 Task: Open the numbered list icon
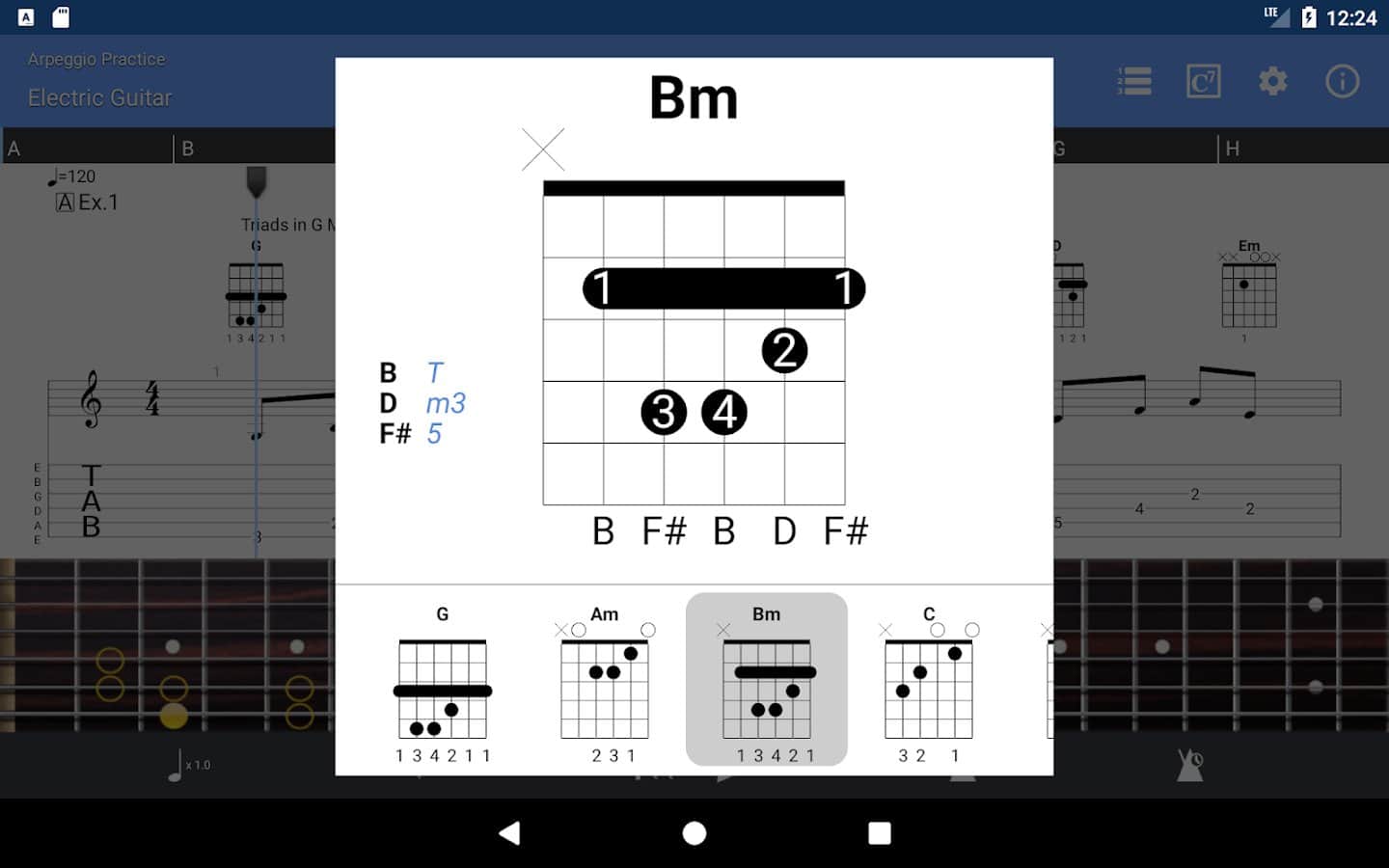coord(1134,81)
